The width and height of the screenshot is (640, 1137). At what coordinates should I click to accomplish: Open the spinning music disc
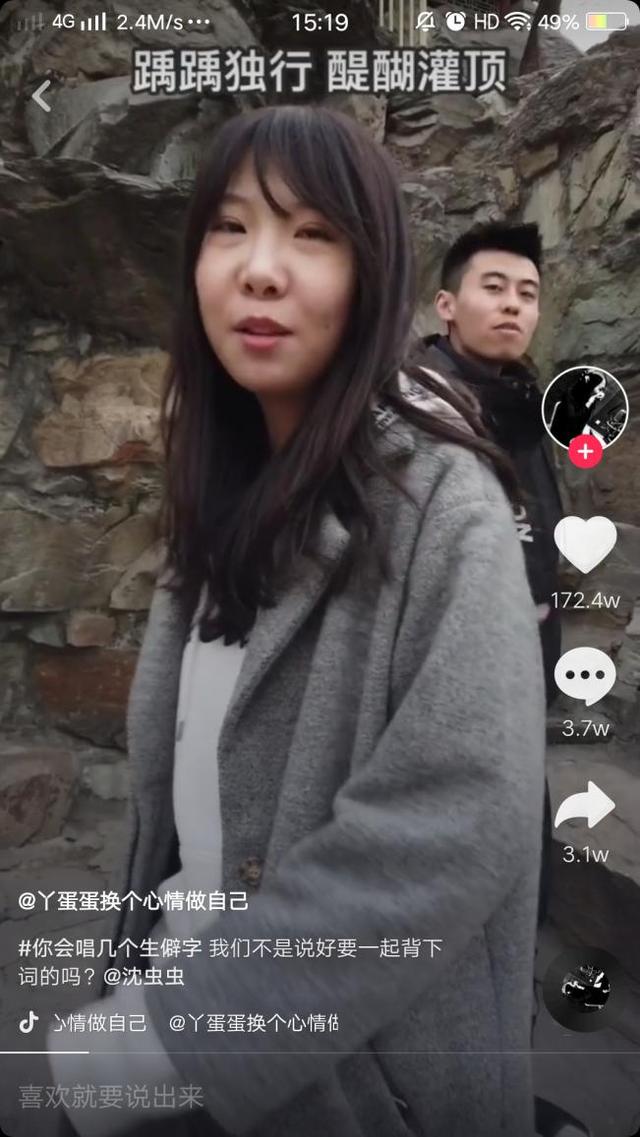[x=585, y=989]
